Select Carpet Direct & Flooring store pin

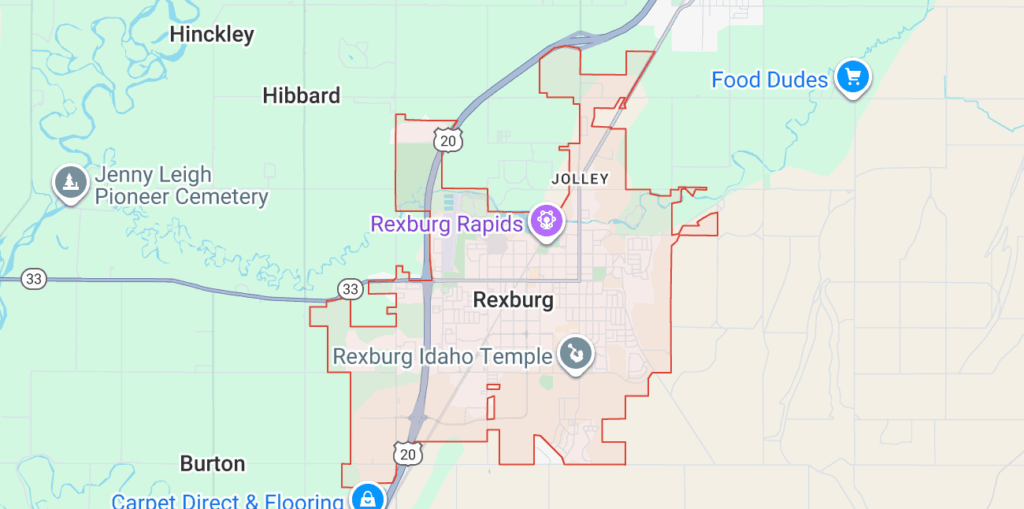(367, 497)
